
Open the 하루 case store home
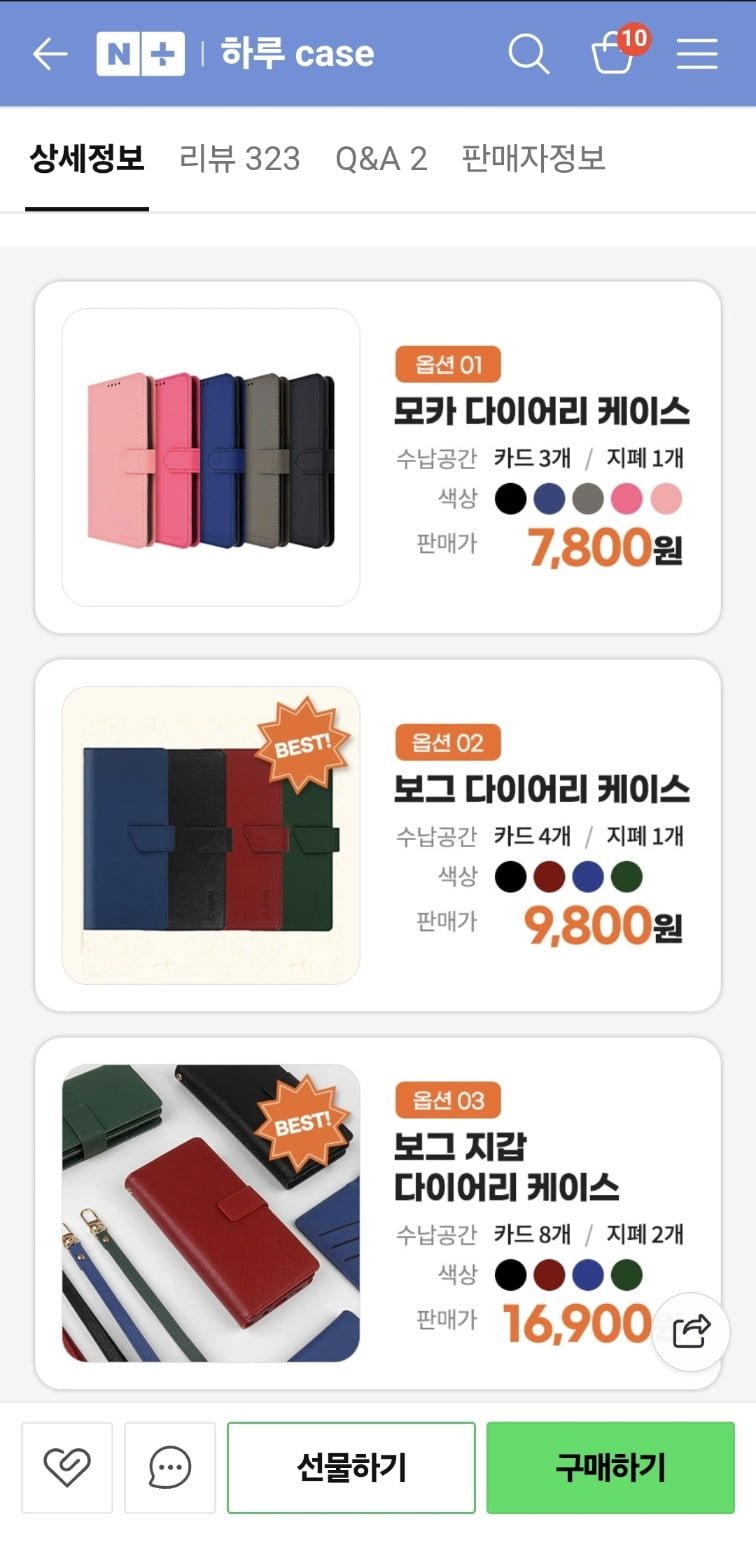[x=296, y=54]
